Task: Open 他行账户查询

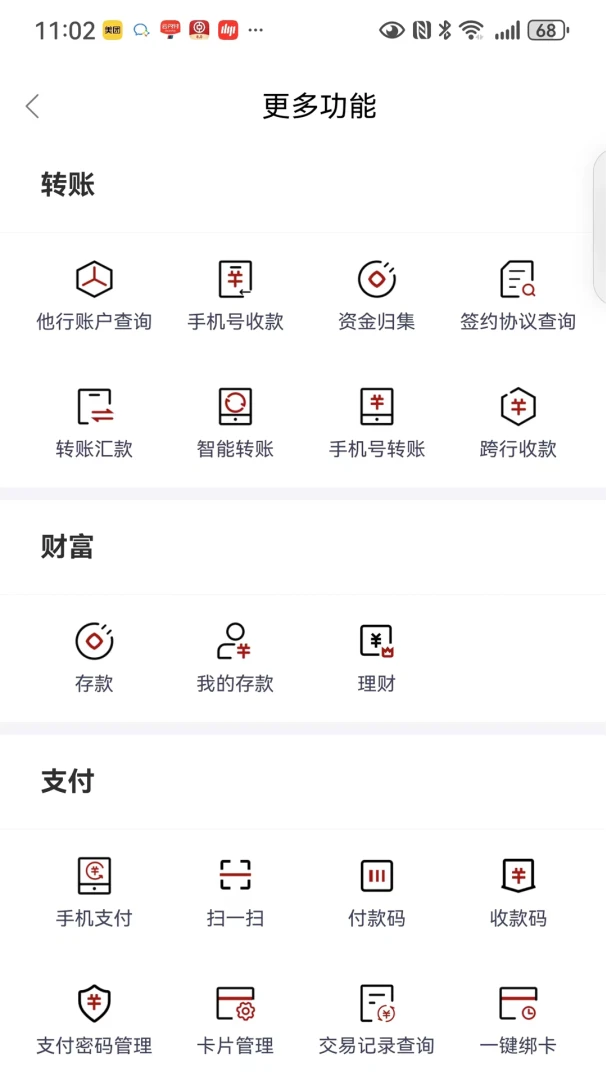Action: click(94, 295)
